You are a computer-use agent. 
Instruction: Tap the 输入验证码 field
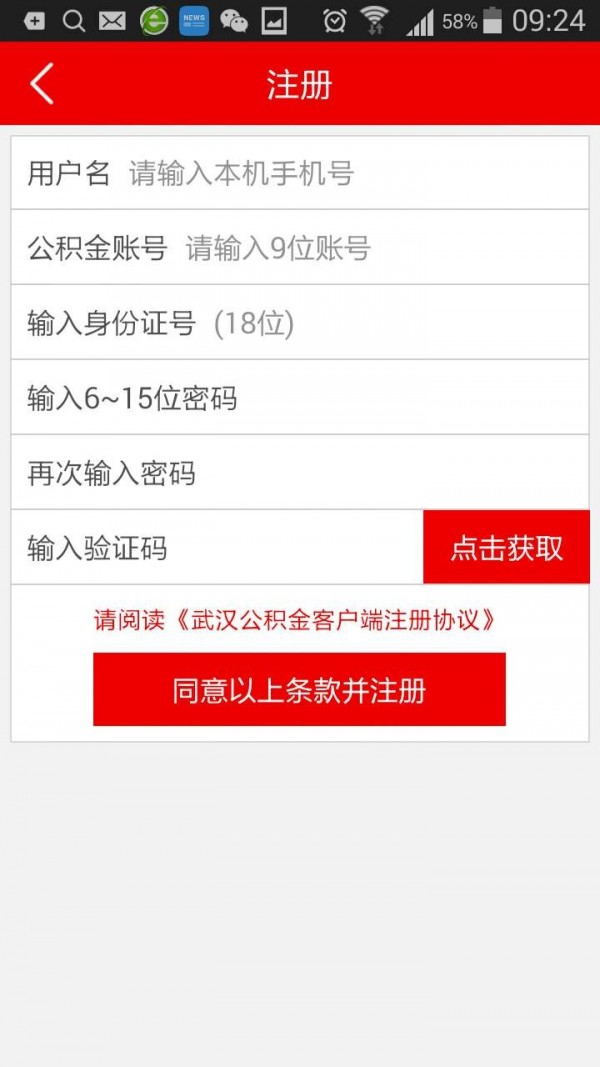(216, 548)
